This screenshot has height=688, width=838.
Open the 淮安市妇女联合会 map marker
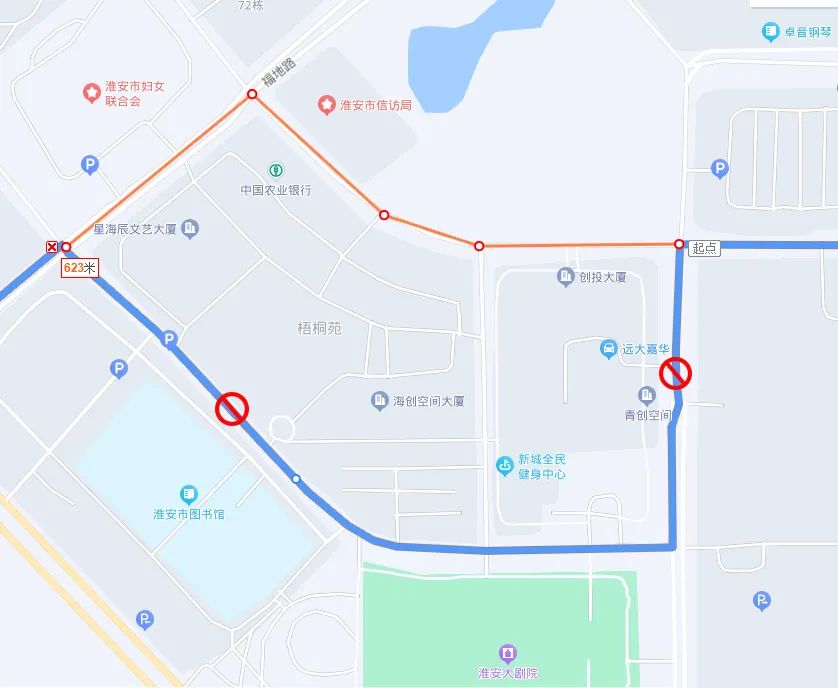point(92,93)
